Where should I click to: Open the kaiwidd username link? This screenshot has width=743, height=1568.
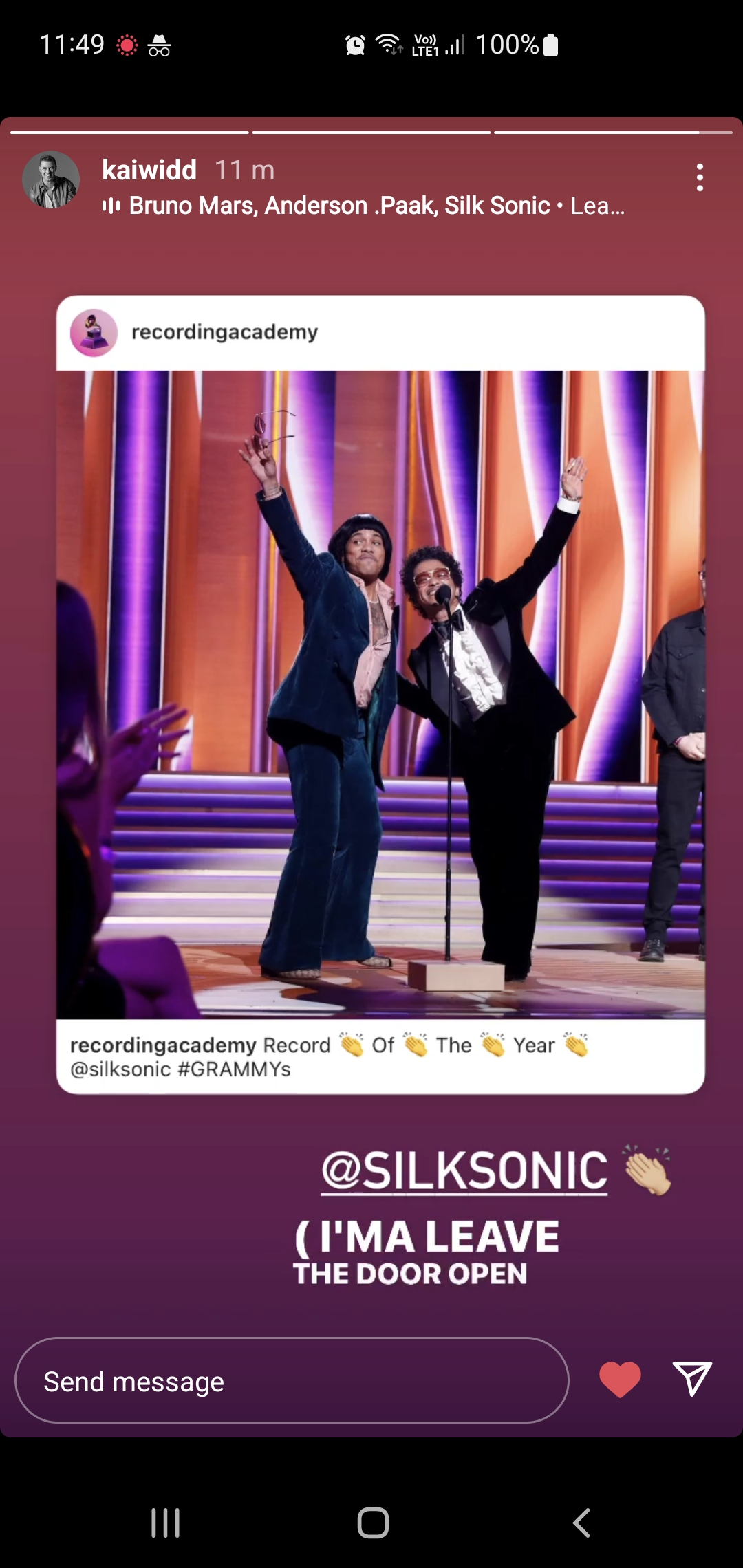point(149,170)
